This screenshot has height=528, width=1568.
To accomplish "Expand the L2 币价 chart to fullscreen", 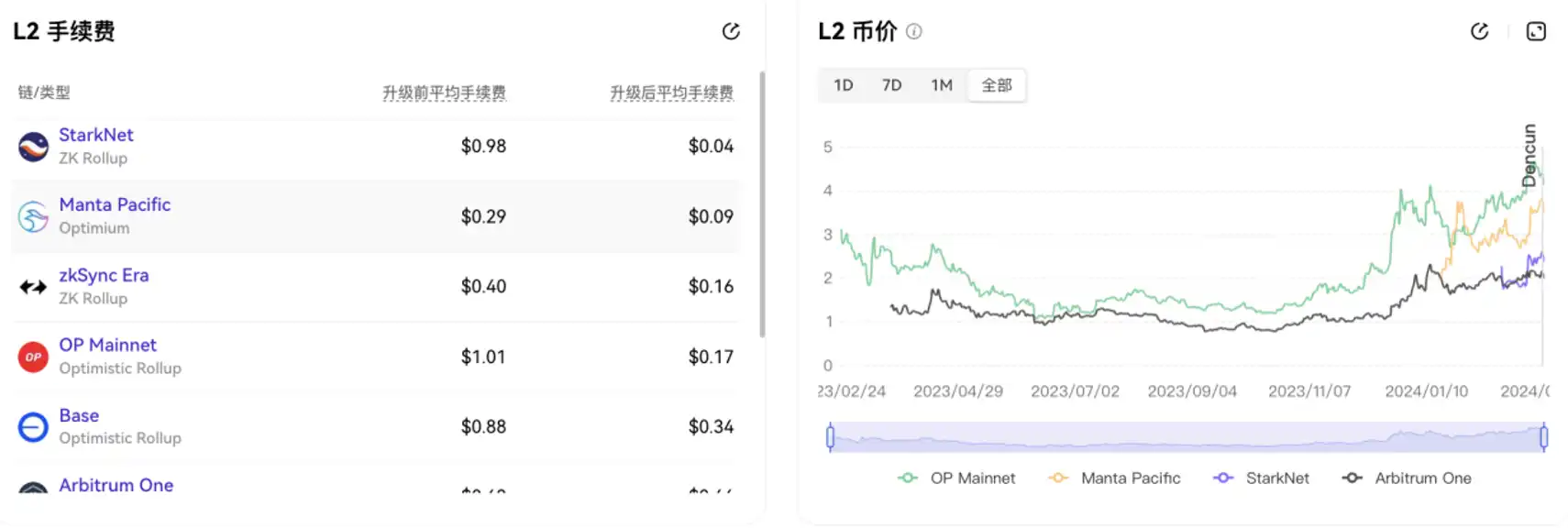I will (x=1536, y=31).
